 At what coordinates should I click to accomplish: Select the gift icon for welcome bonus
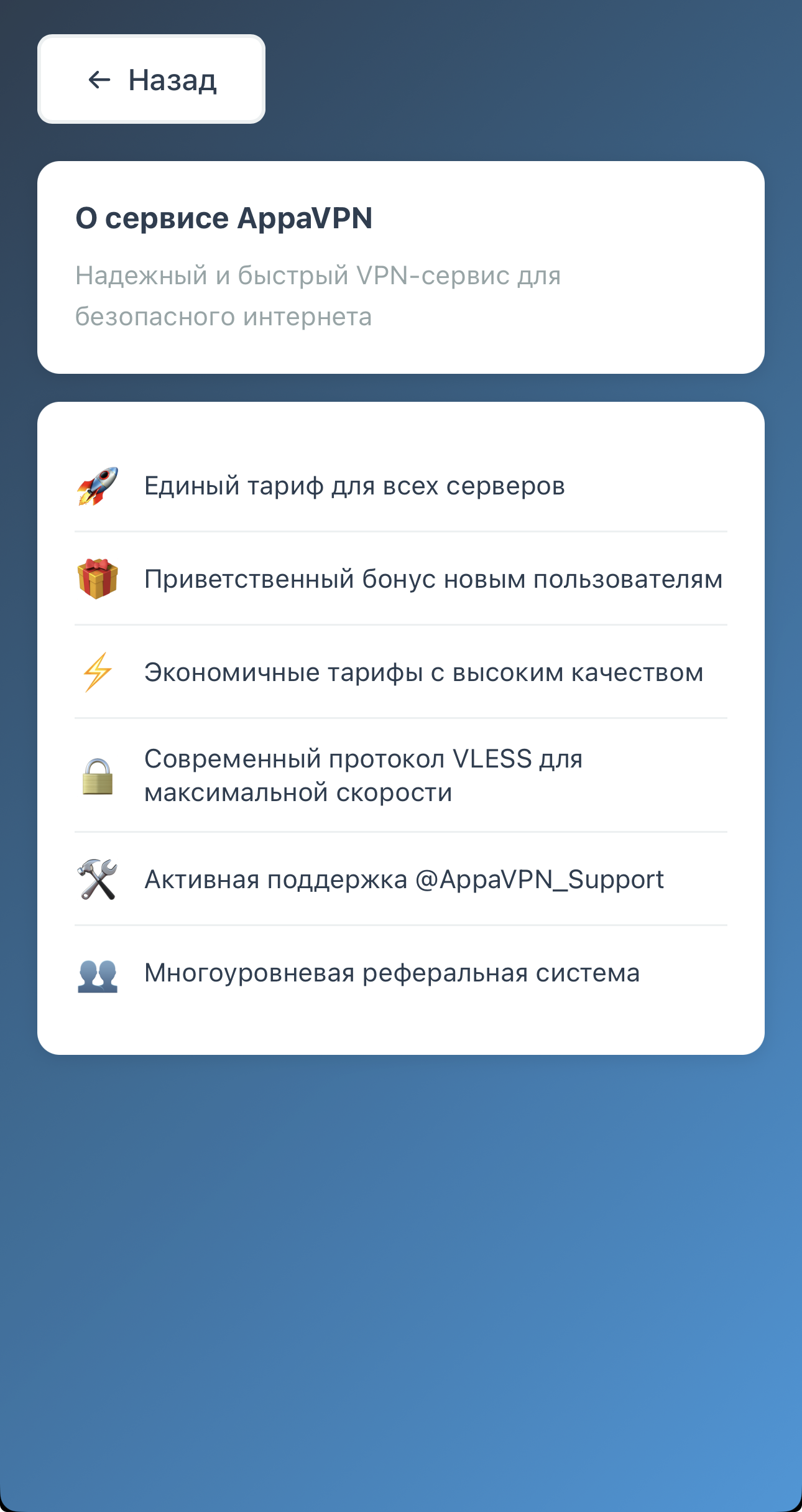(99, 578)
